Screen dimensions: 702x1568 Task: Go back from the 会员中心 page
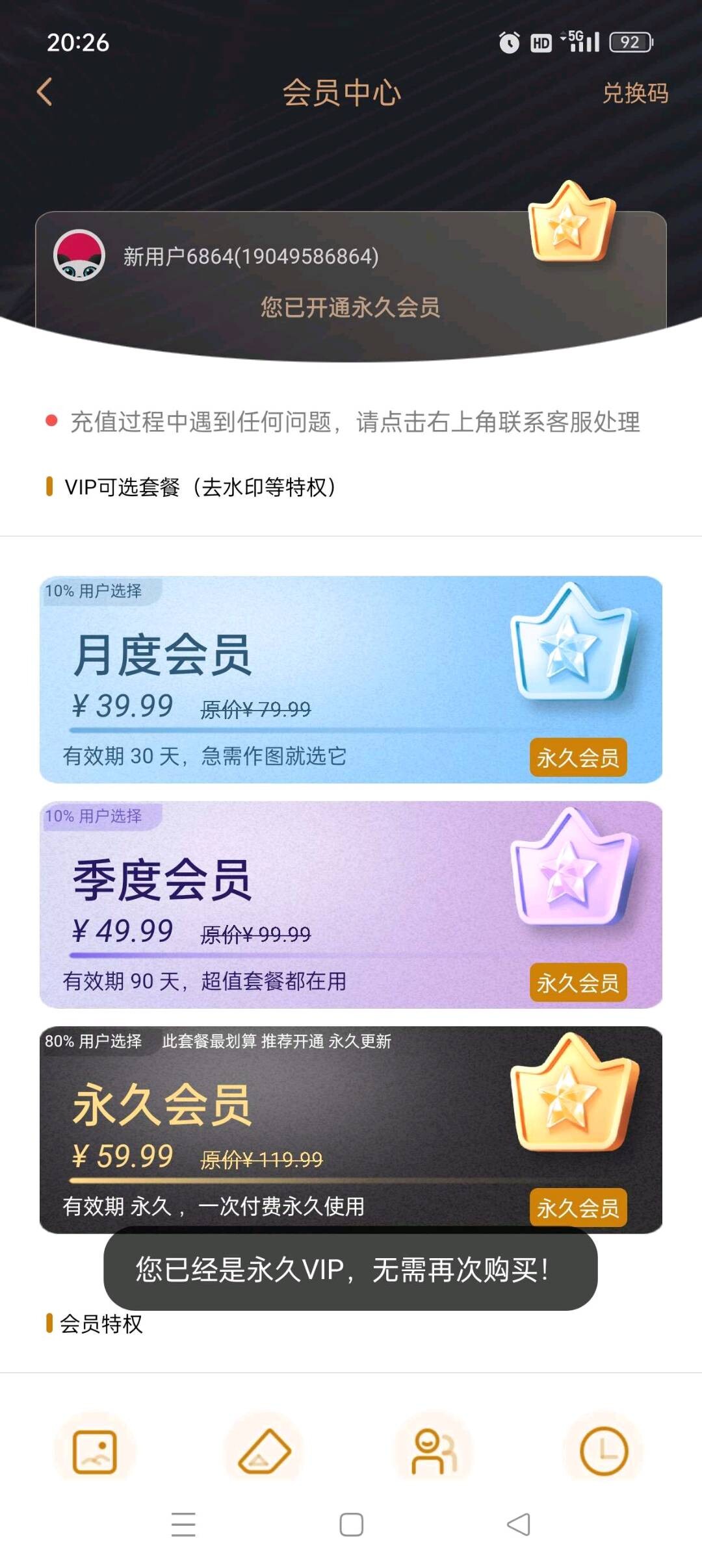(x=44, y=92)
